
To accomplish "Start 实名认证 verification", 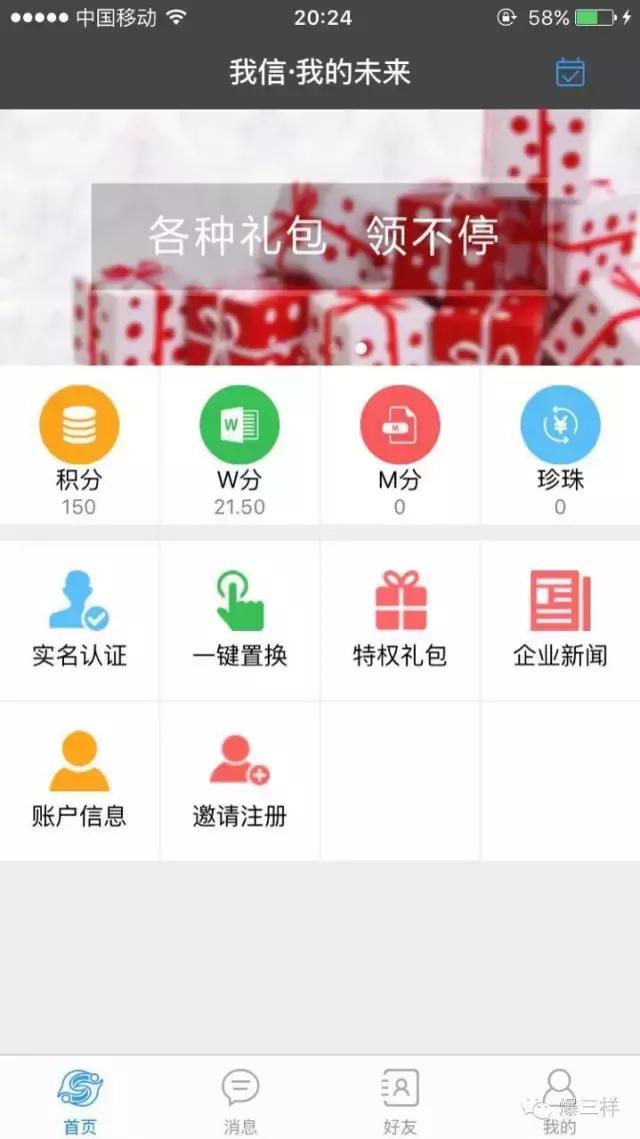I will click(79, 620).
